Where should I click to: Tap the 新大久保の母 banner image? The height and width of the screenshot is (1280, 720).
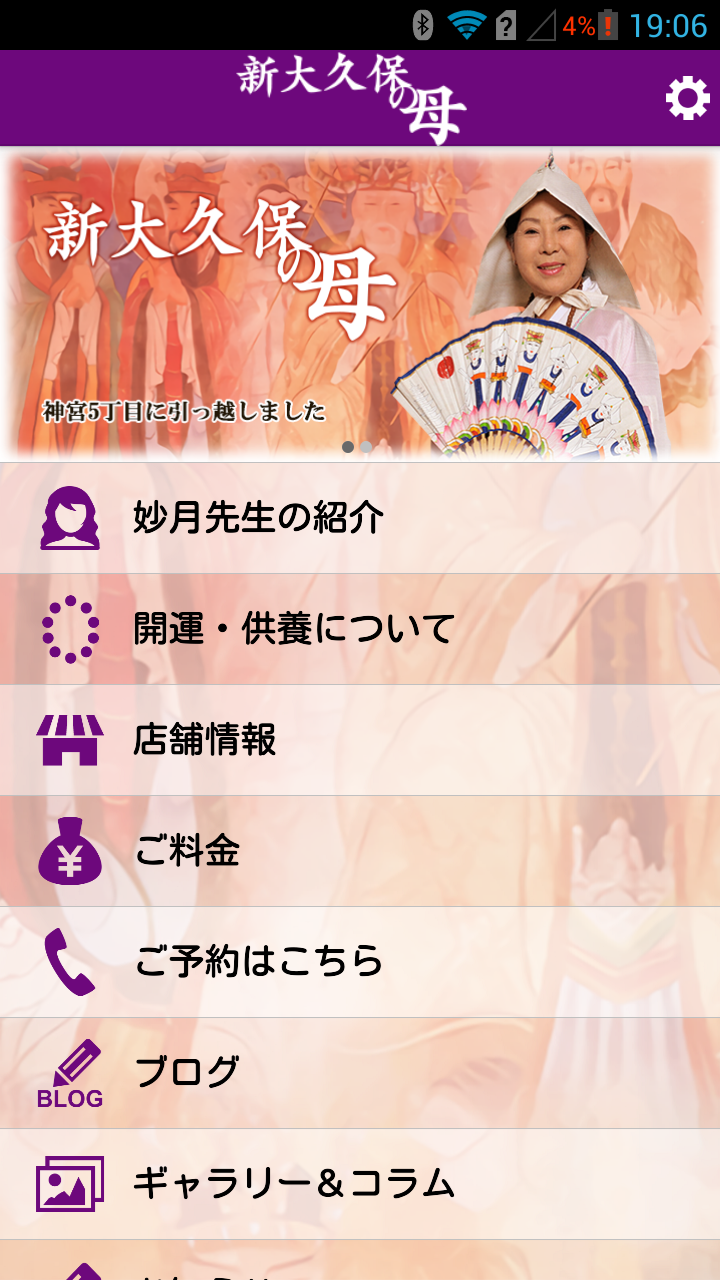click(x=360, y=305)
